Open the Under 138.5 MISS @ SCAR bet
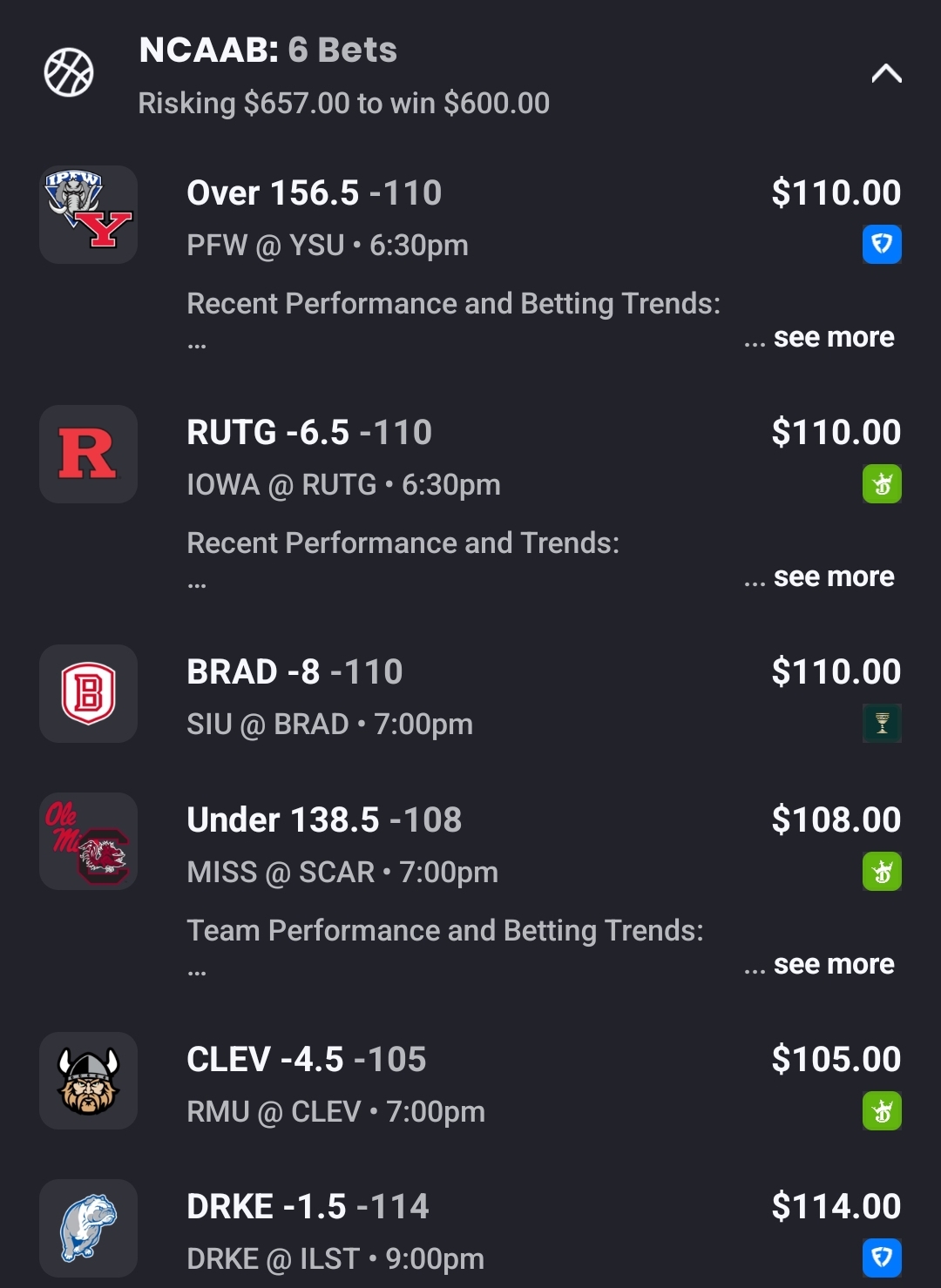This screenshot has height=1288, width=941. coord(324,820)
